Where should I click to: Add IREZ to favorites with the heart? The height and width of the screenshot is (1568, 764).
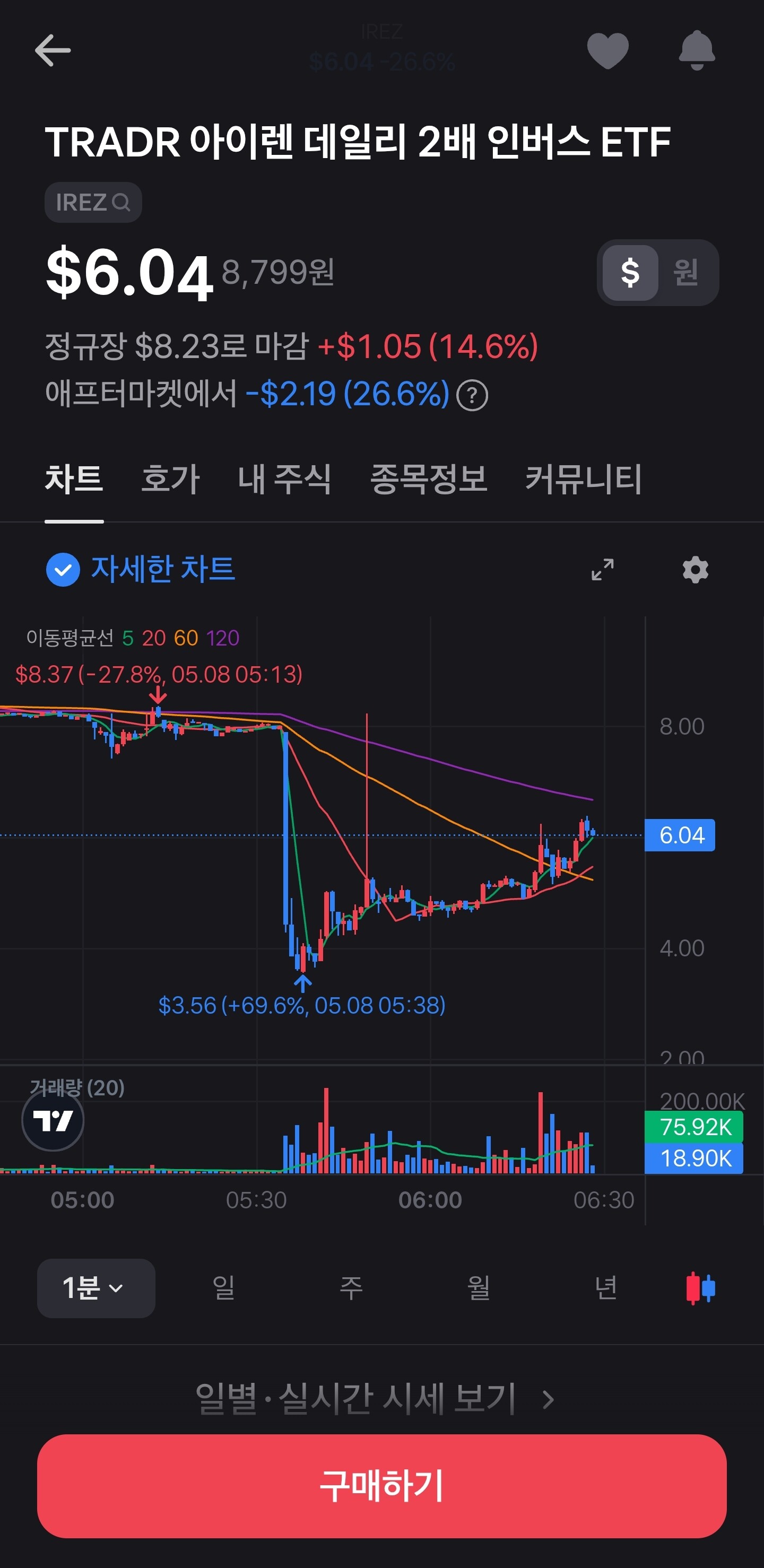(607, 50)
